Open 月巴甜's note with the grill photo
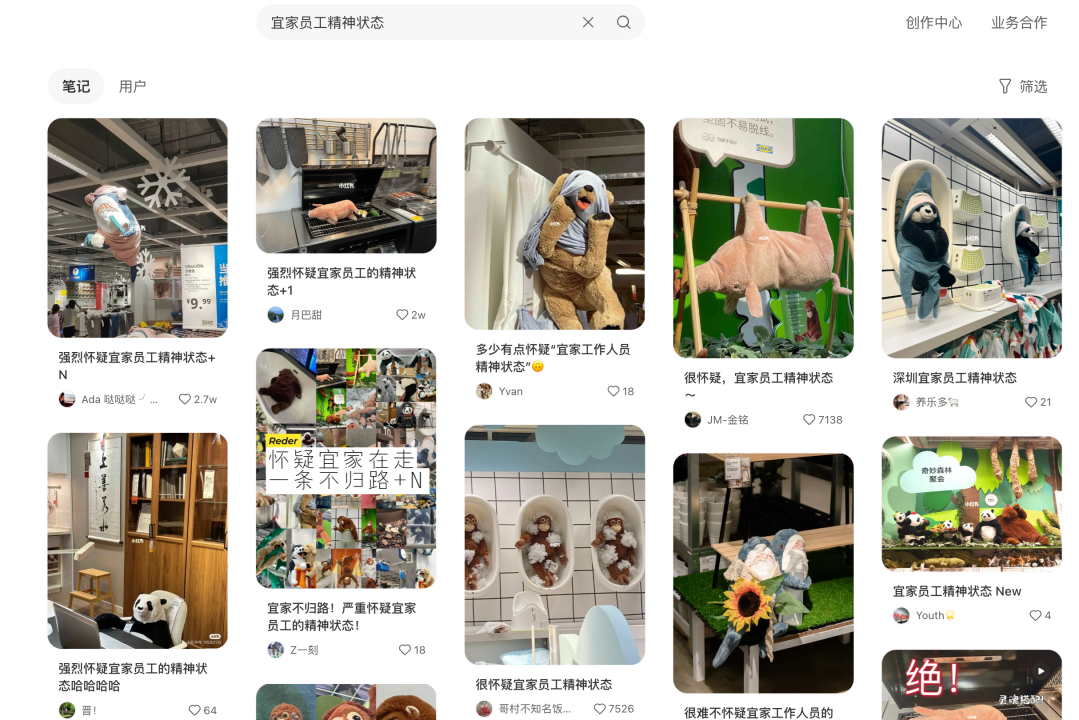 point(346,186)
